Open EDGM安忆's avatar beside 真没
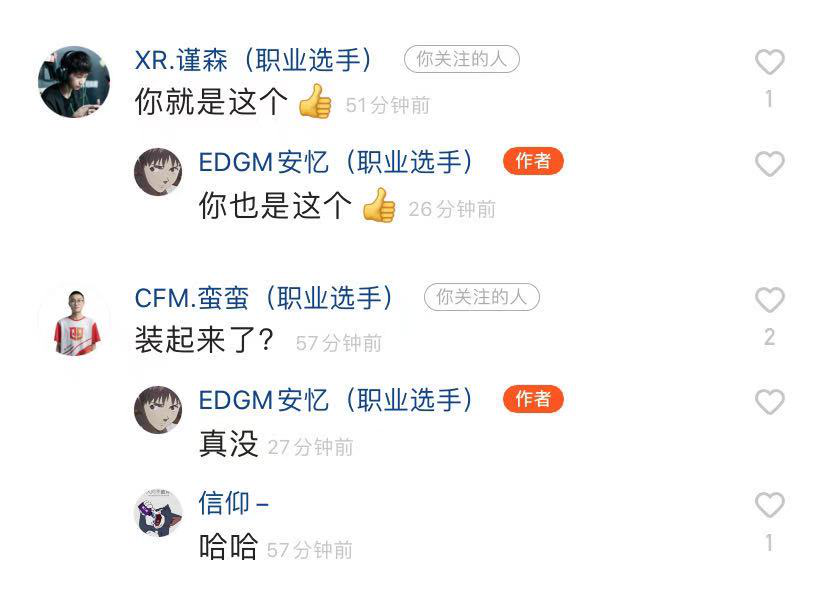This screenshot has height=591, width=828. coord(158,409)
